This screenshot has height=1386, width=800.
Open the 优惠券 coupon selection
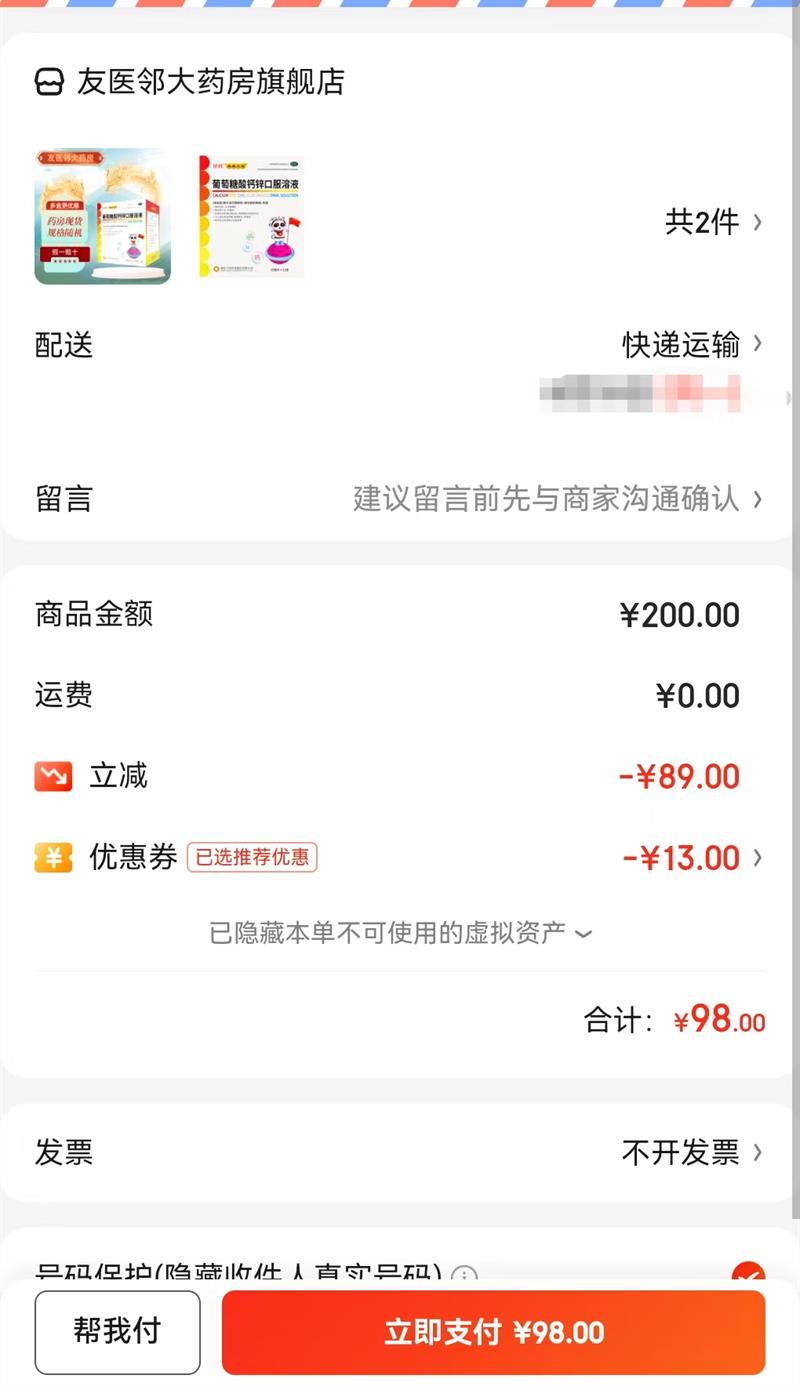click(x=690, y=858)
